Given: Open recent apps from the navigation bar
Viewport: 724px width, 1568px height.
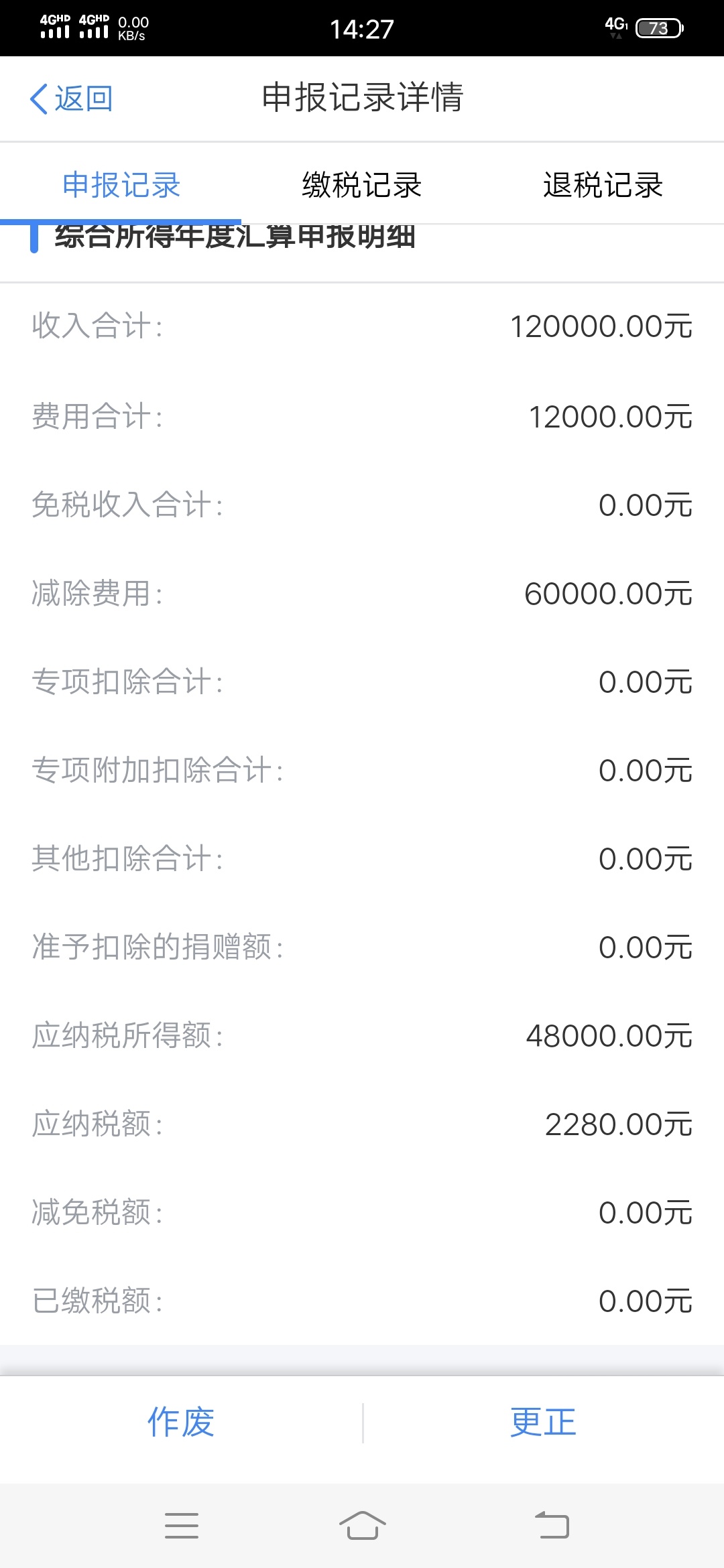Looking at the screenshot, I should click(x=182, y=1526).
